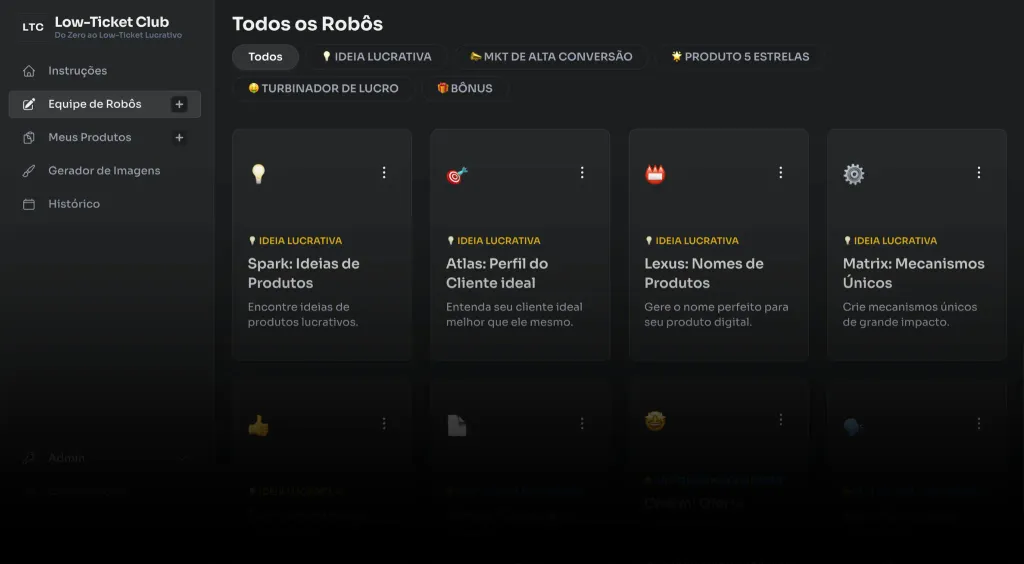
Task: Open Matrix: Mecanismos Únicos card
Action: pyautogui.click(x=916, y=273)
